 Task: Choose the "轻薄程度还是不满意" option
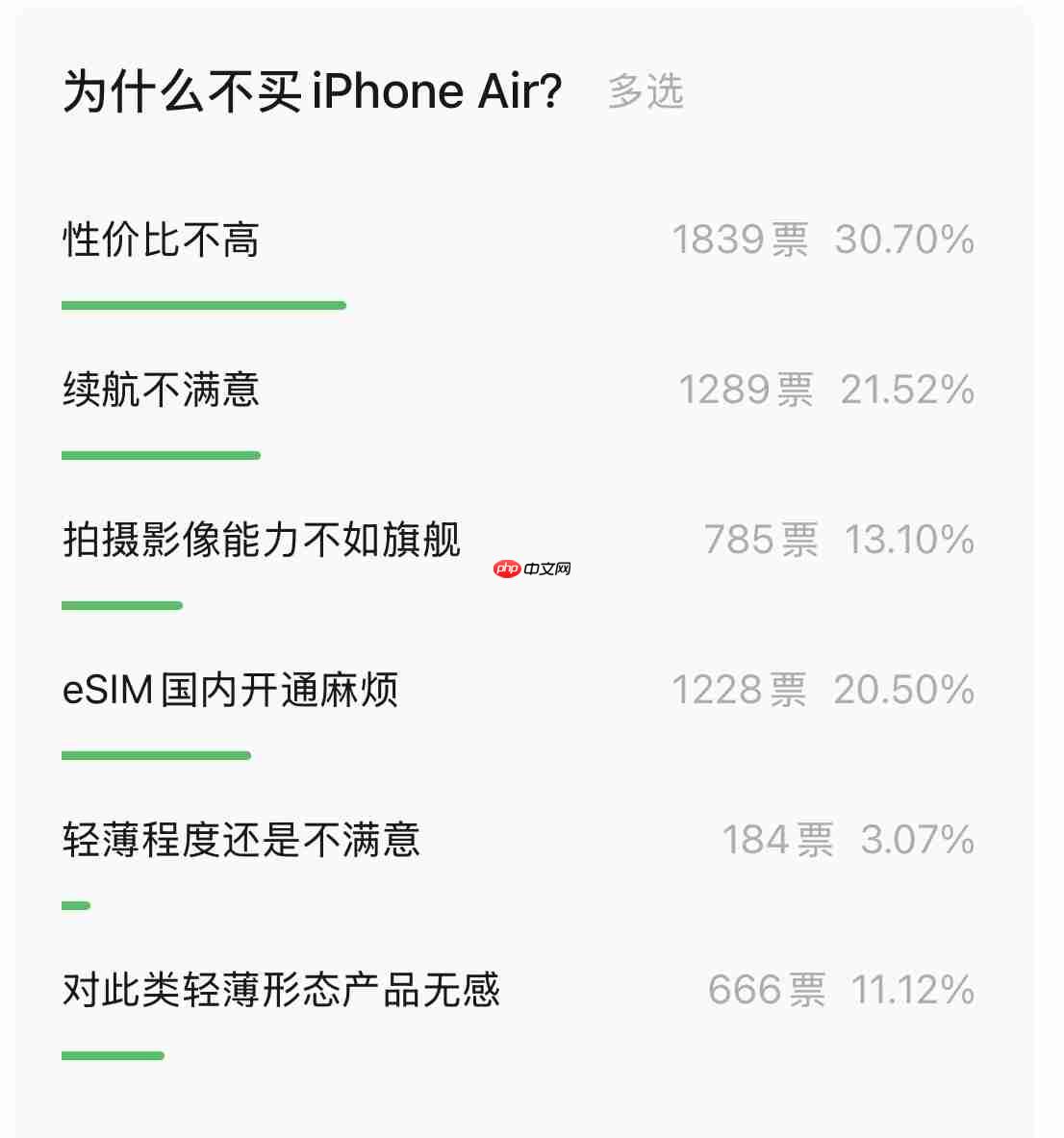click(241, 840)
